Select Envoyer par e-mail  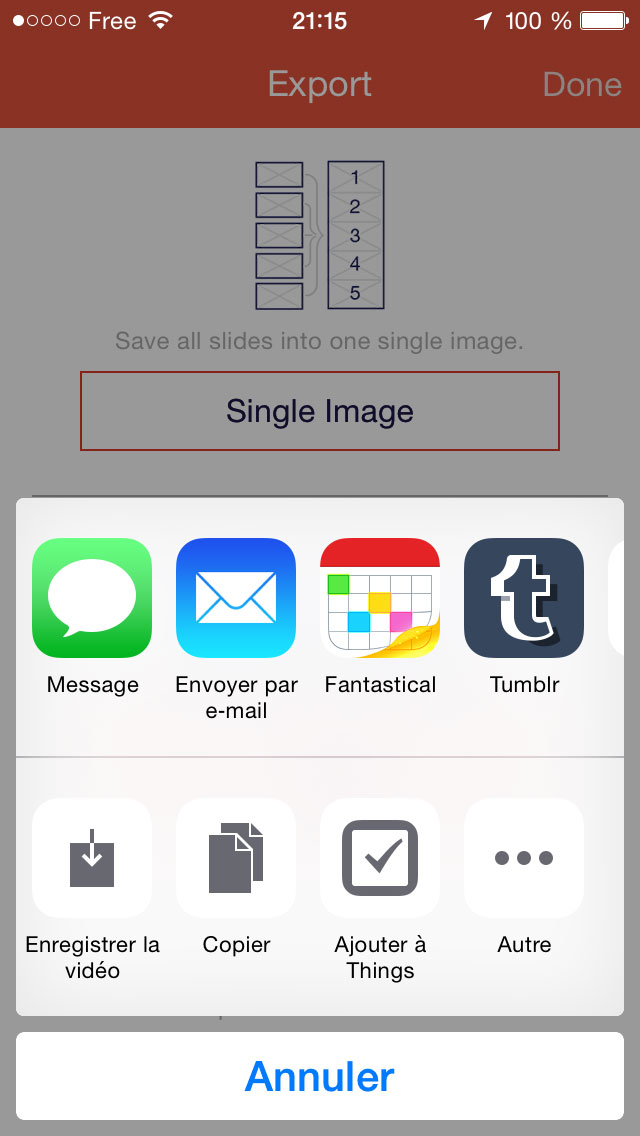[x=236, y=598]
